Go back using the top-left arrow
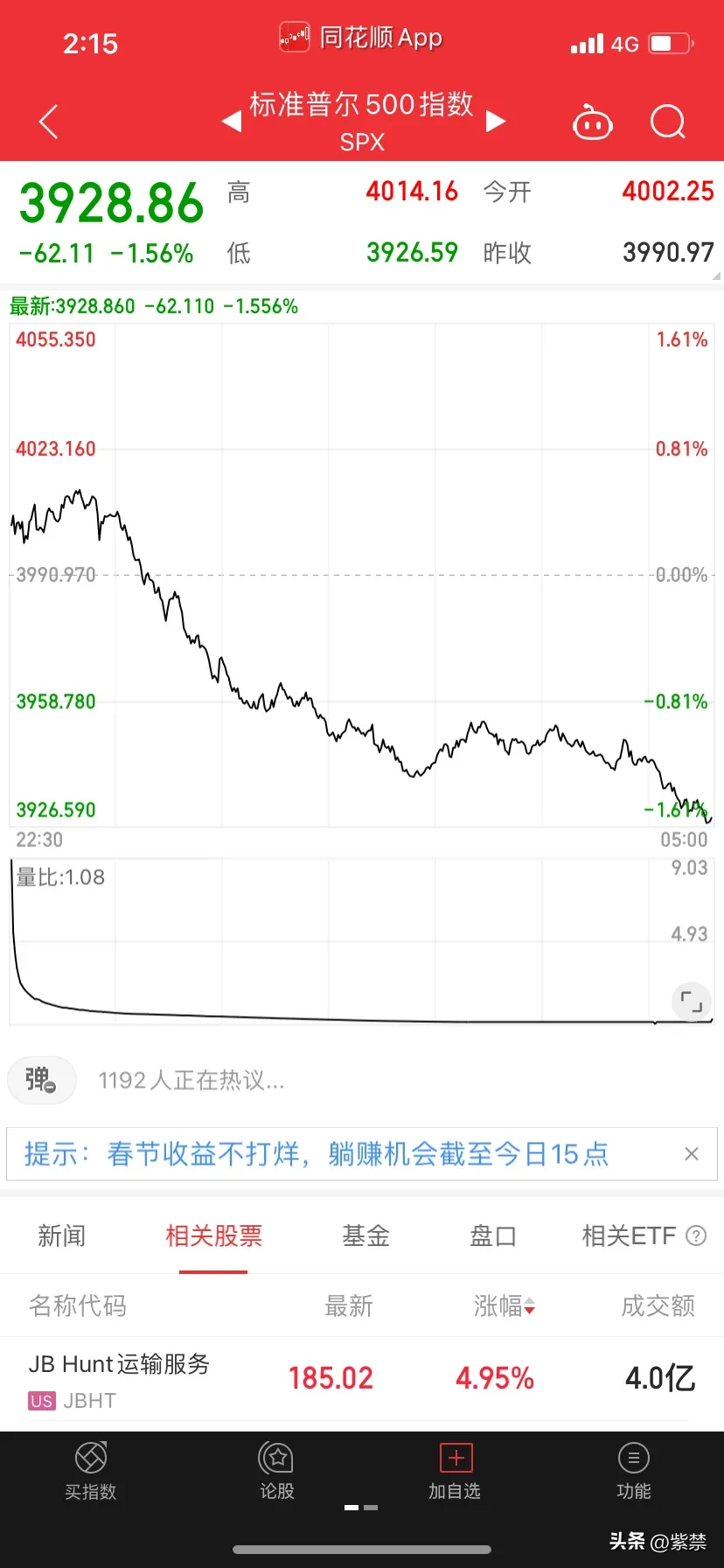Screen dimensions: 724x1568 point(49,122)
